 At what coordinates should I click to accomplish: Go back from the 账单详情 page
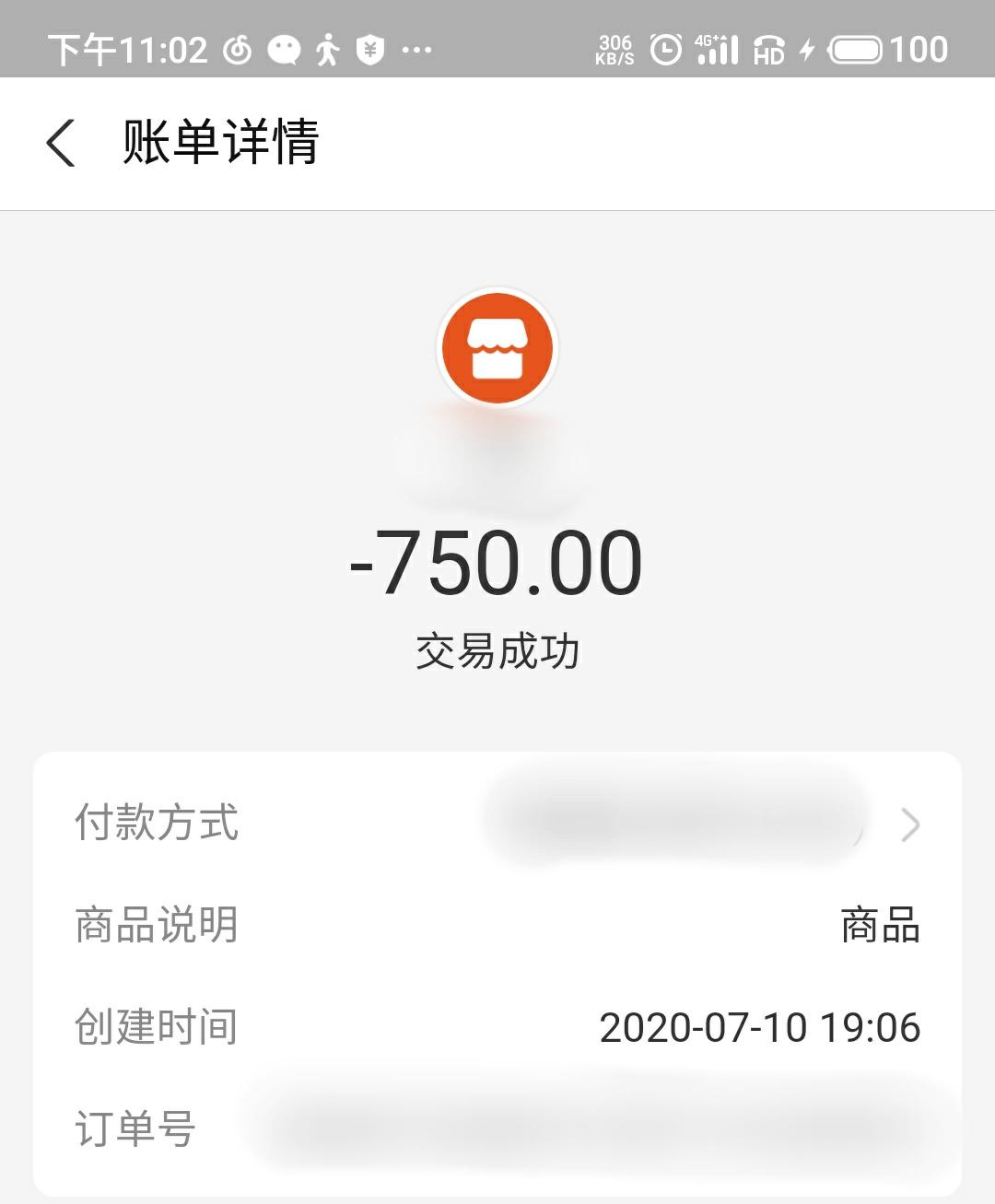point(61,144)
